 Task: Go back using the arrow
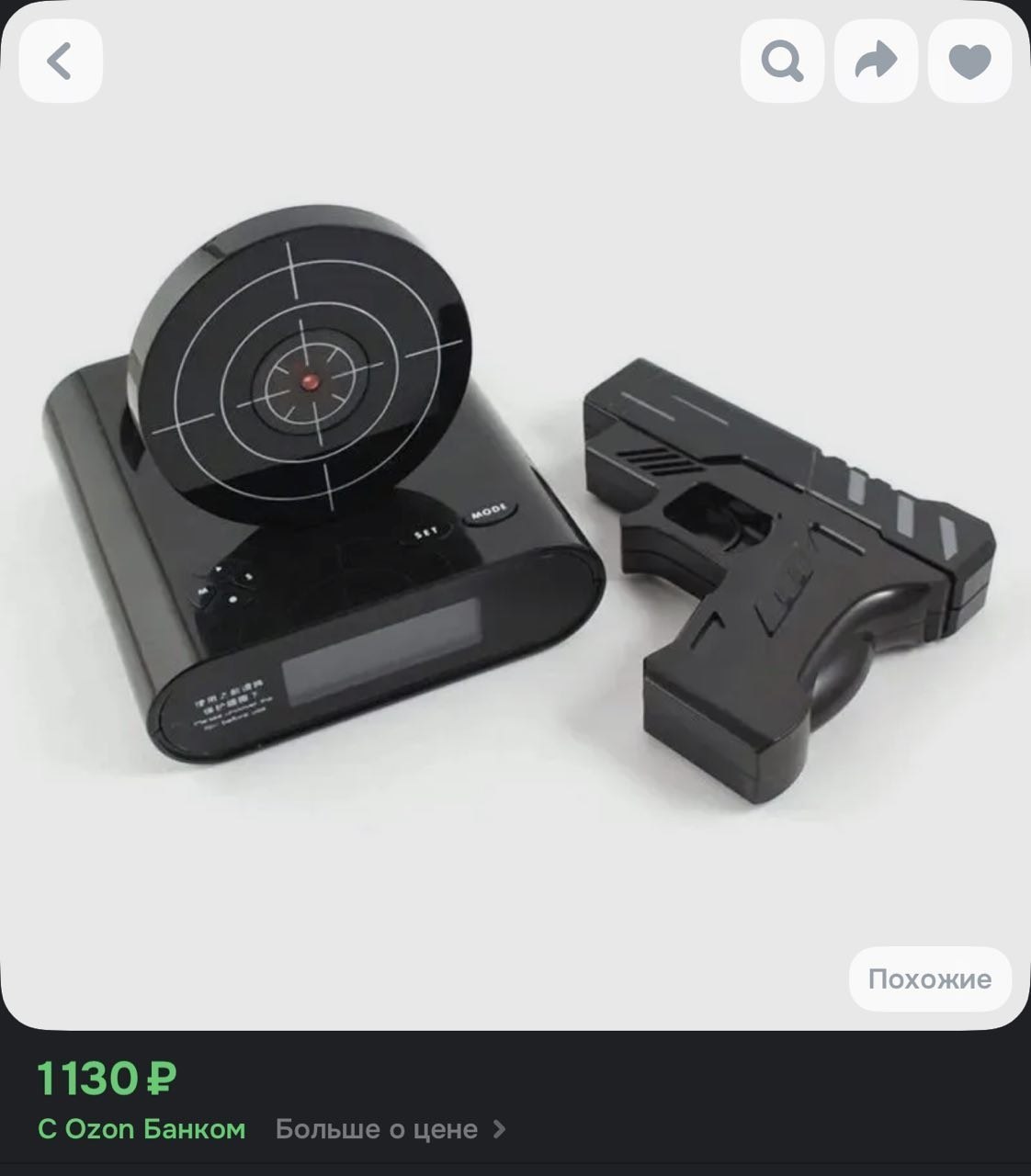coord(61,61)
